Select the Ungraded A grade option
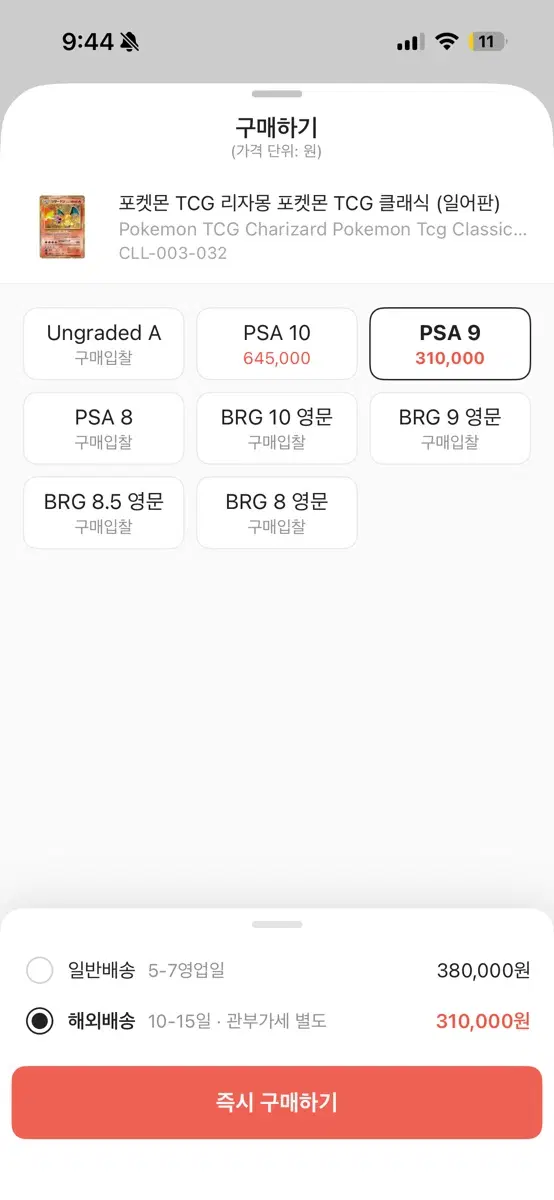 [x=104, y=344]
